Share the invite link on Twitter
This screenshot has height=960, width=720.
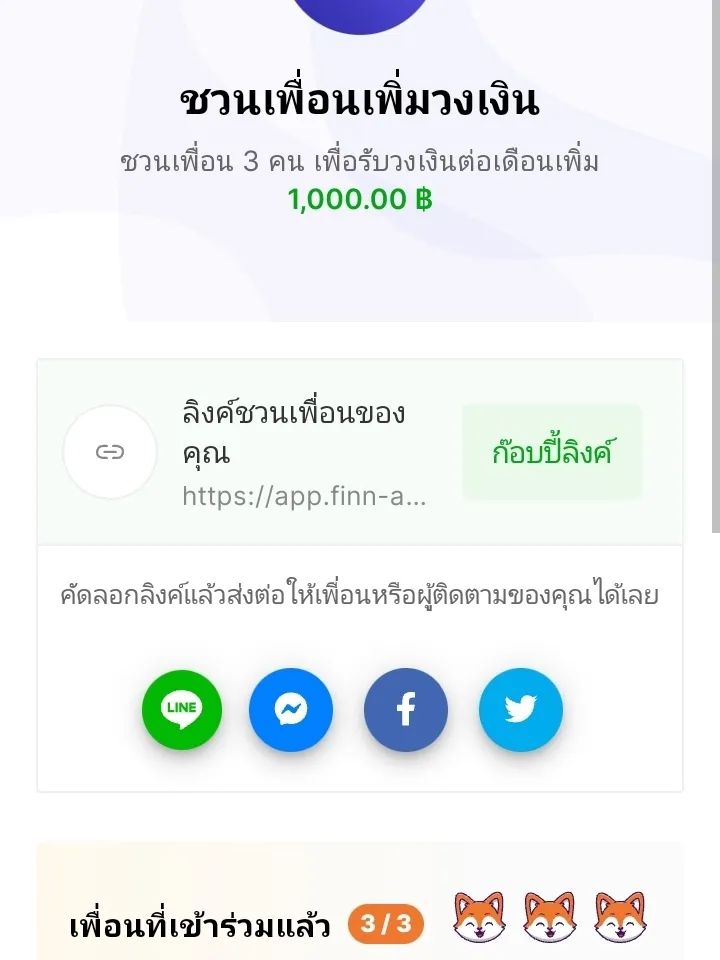[x=520, y=710]
